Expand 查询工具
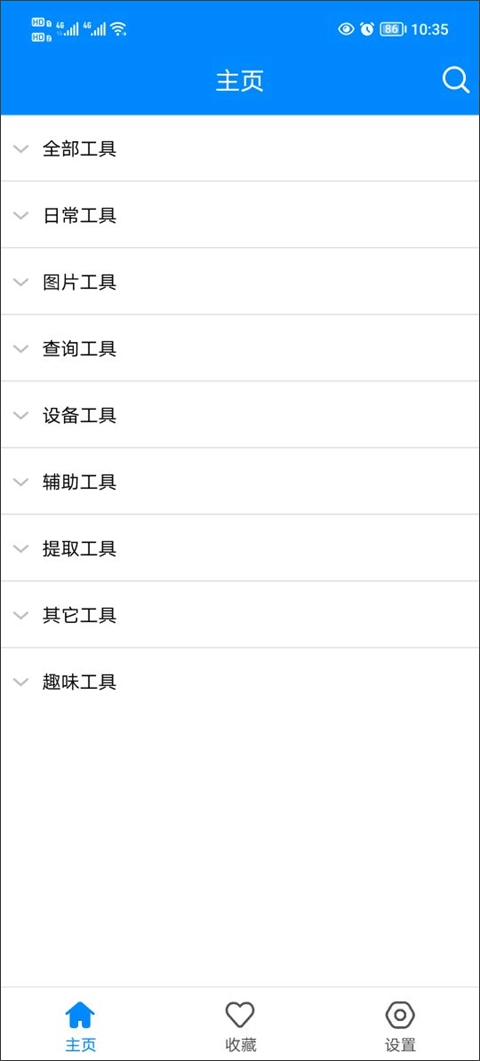The image size is (480, 1061). coord(240,348)
